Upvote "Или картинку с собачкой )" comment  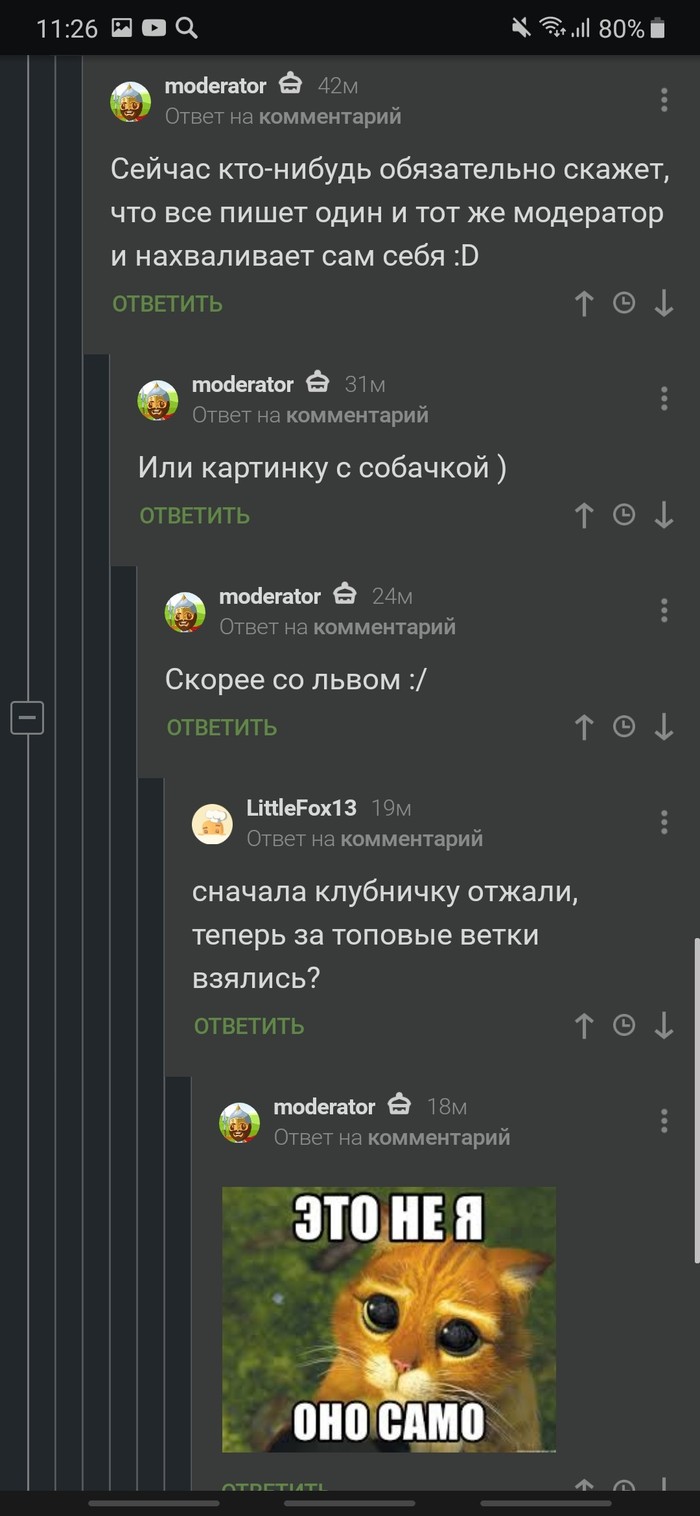pos(584,515)
